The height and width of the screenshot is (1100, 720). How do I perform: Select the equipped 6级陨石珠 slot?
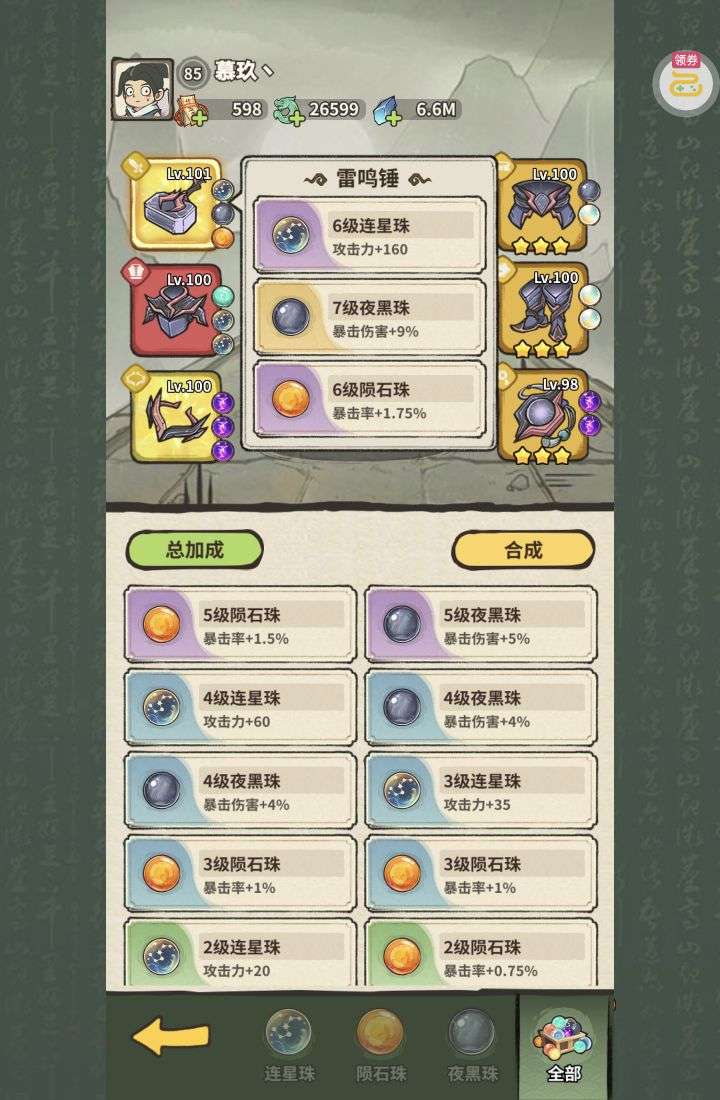pyautogui.click(x=369, y=399)
